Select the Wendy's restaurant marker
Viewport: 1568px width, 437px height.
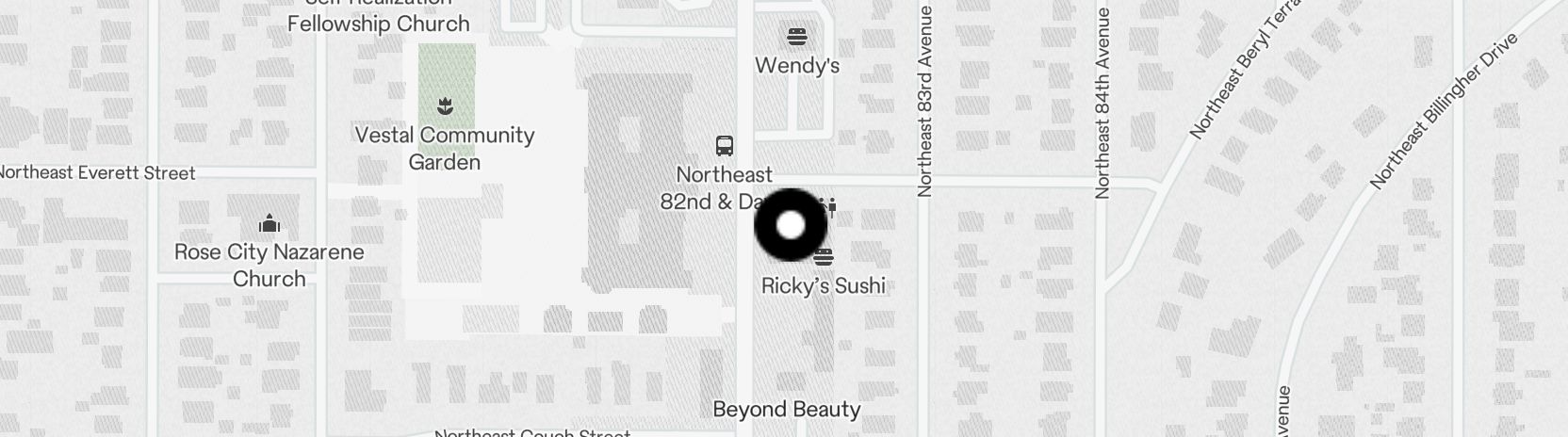point(797,38)
